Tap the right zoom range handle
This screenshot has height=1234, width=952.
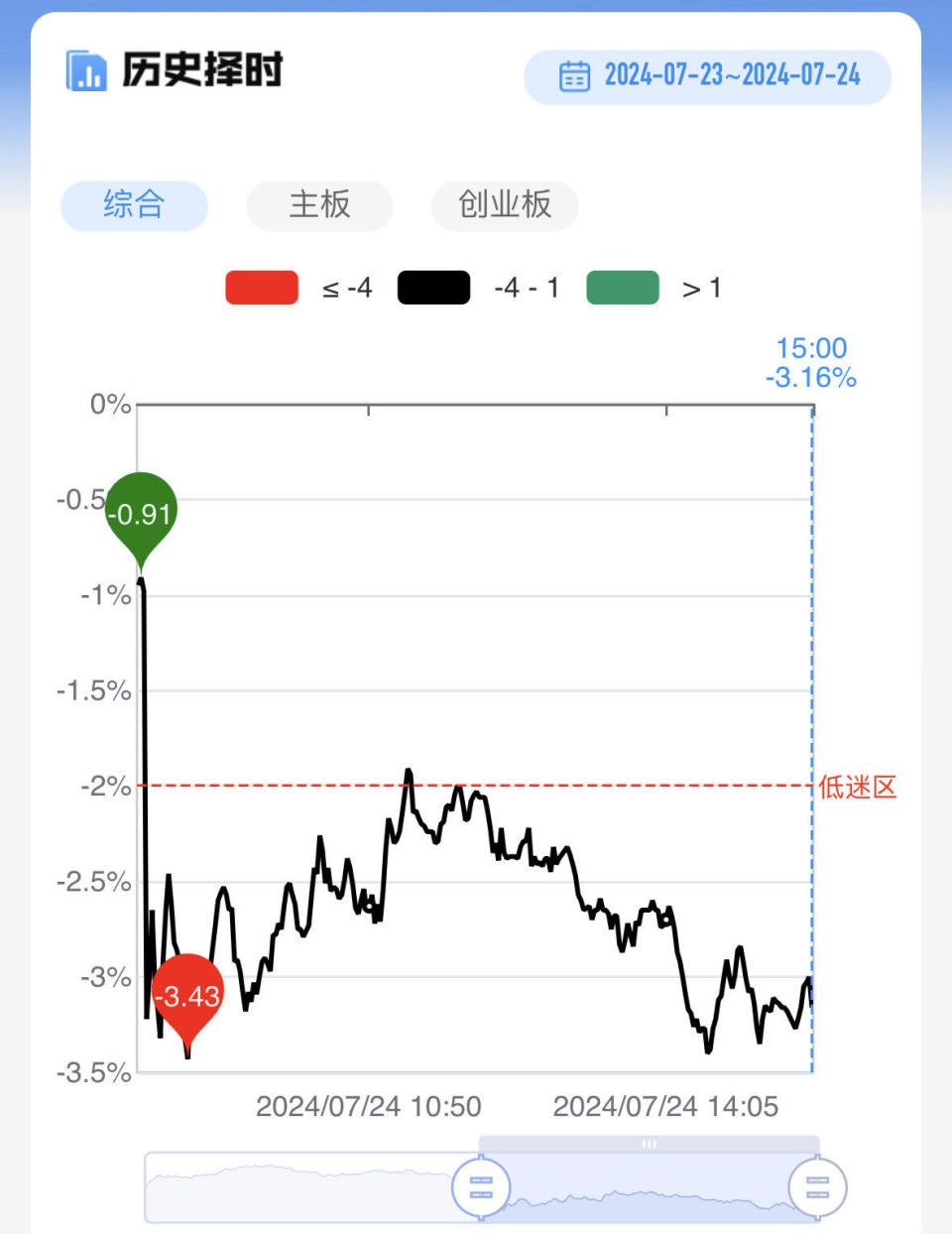point(817,1186)
